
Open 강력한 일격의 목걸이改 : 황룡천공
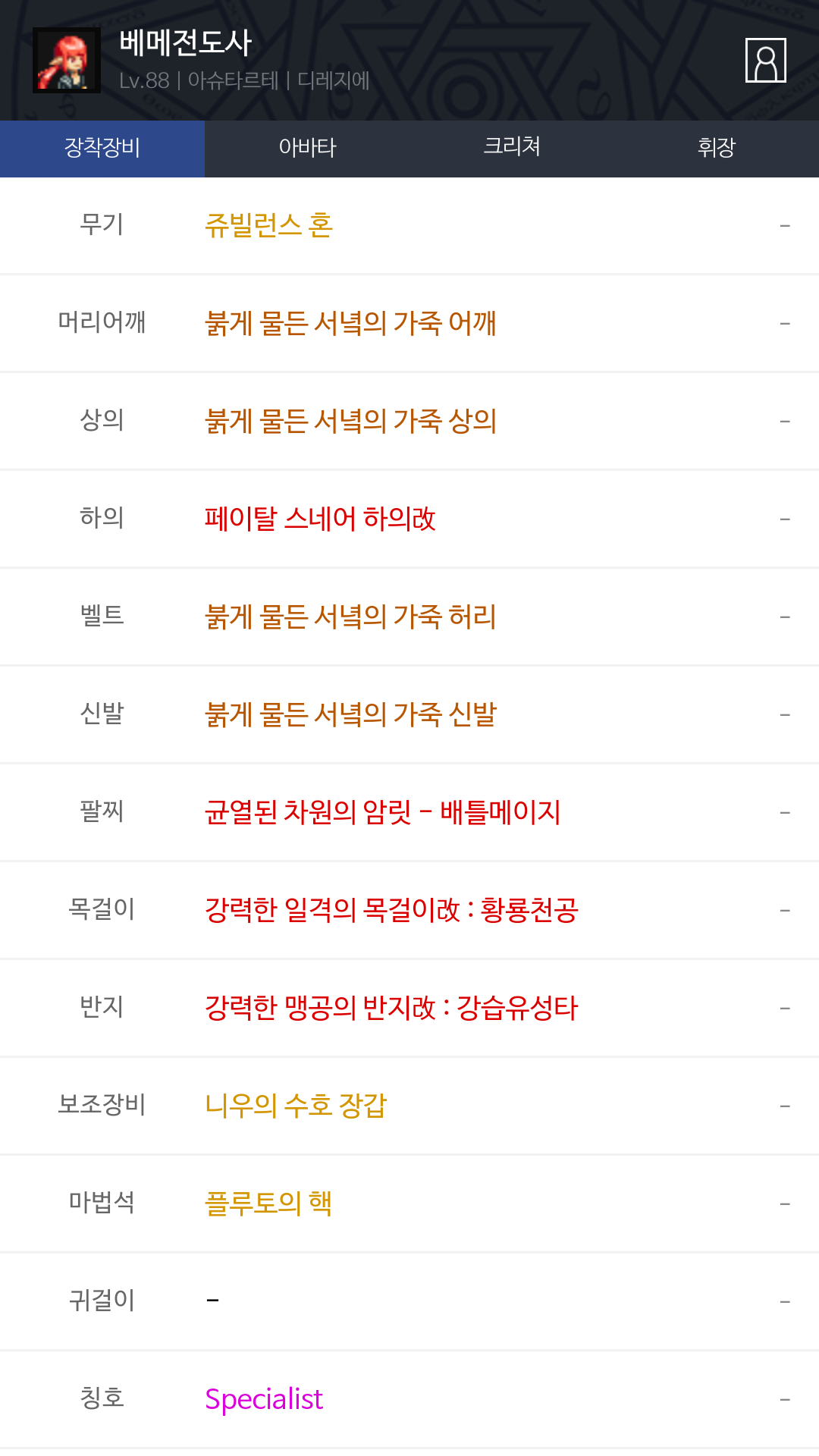point(391,910)
